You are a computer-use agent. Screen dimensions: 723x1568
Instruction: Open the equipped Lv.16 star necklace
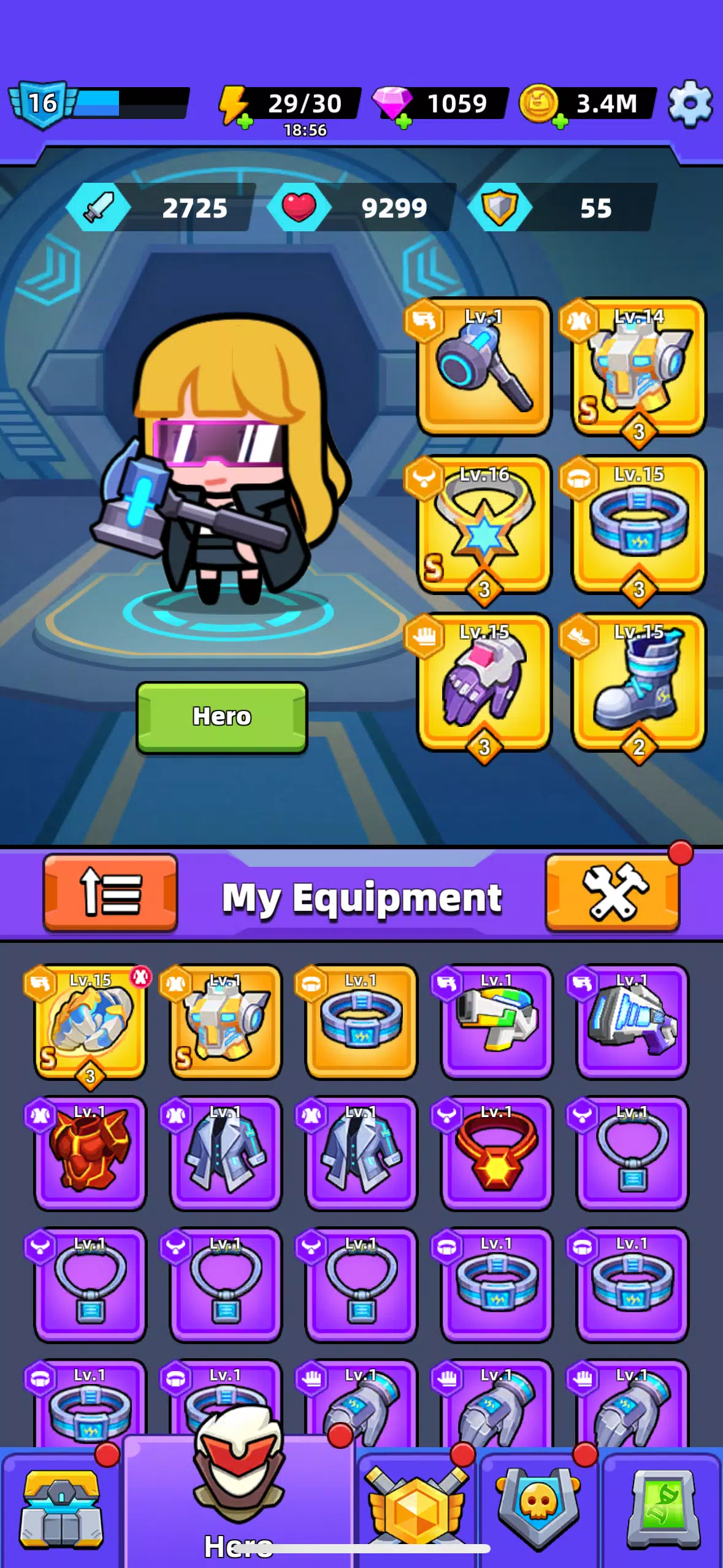484,525
